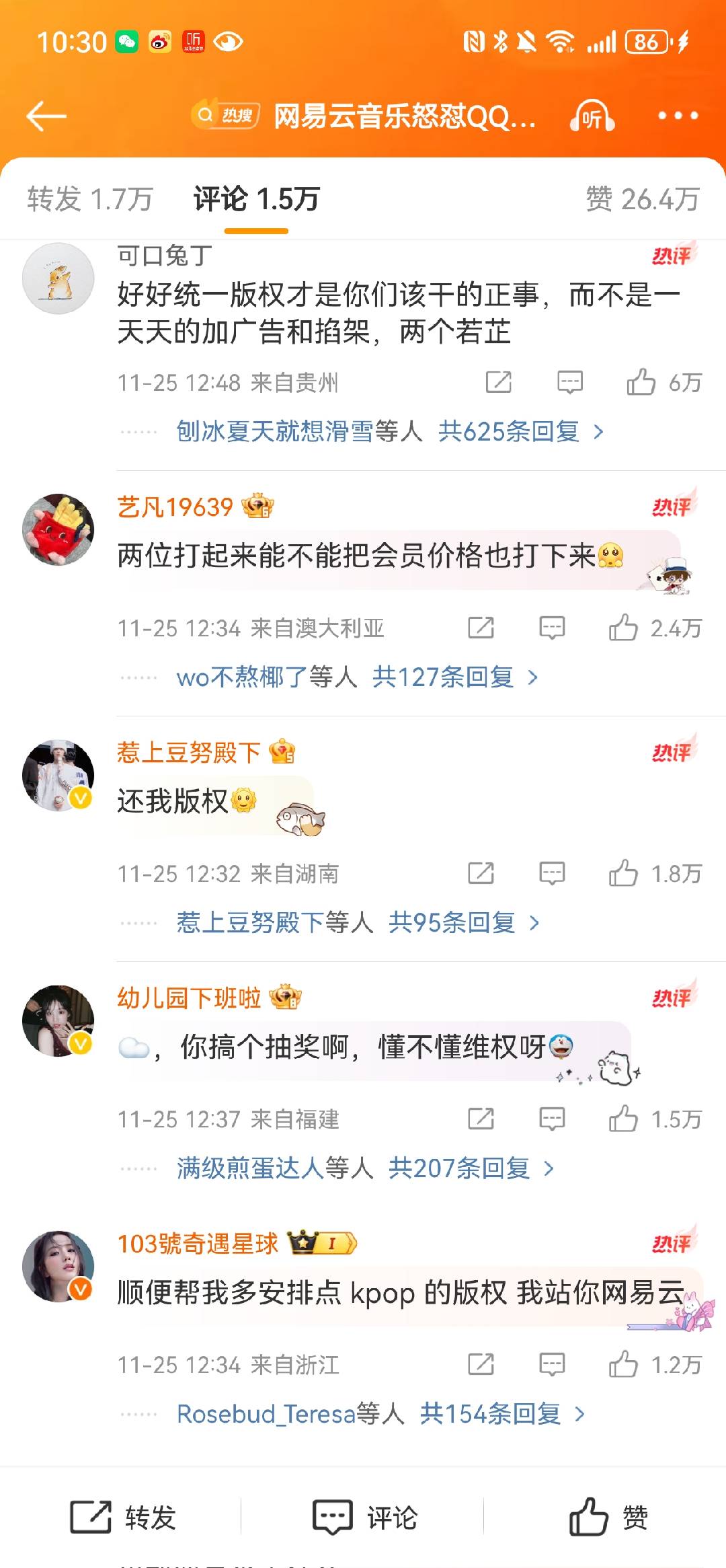Like 可口兔丁's comment
Screen dimensions: 726x1568
pos(664,382)
